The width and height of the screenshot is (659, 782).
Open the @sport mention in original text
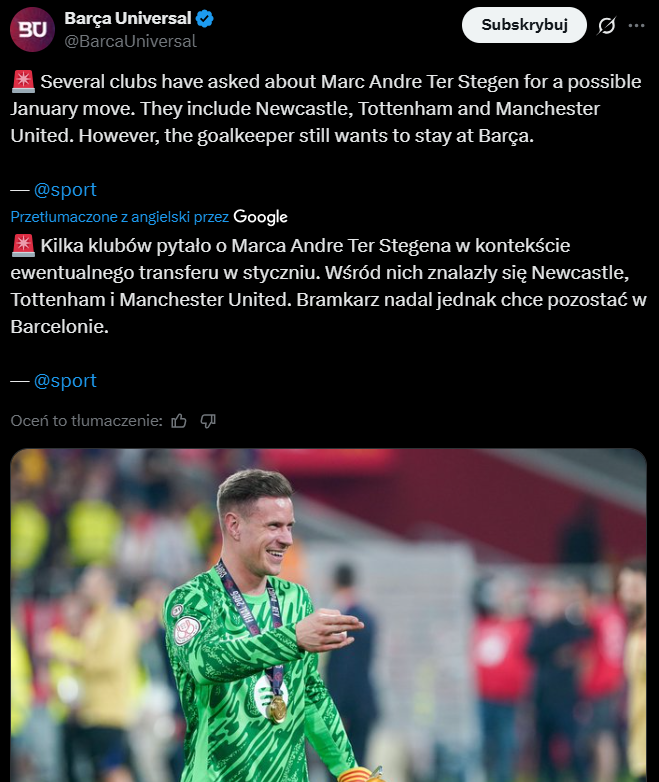point(65,190)
